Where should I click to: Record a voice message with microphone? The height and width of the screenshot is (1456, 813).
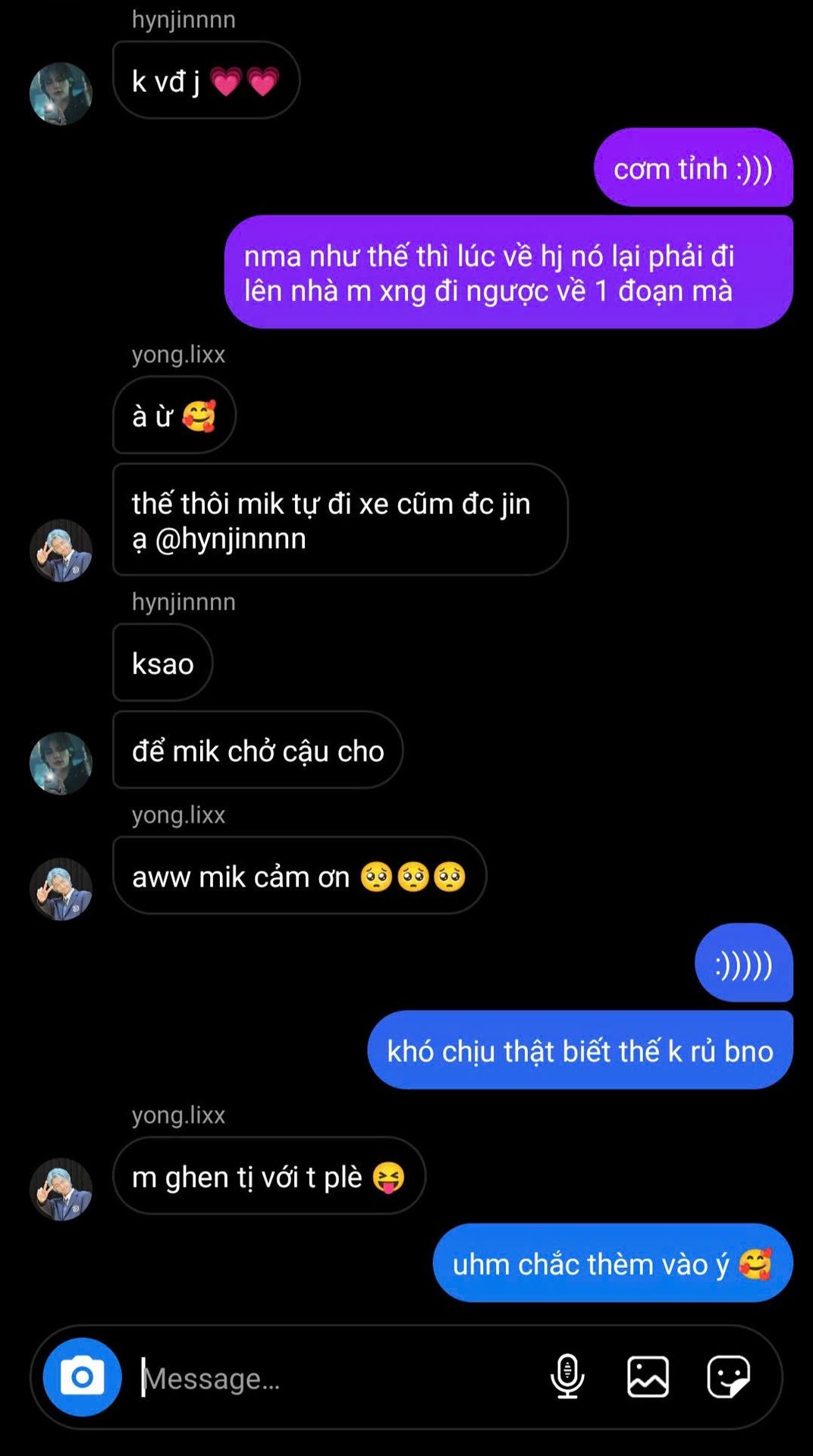tap(567, 1376)
